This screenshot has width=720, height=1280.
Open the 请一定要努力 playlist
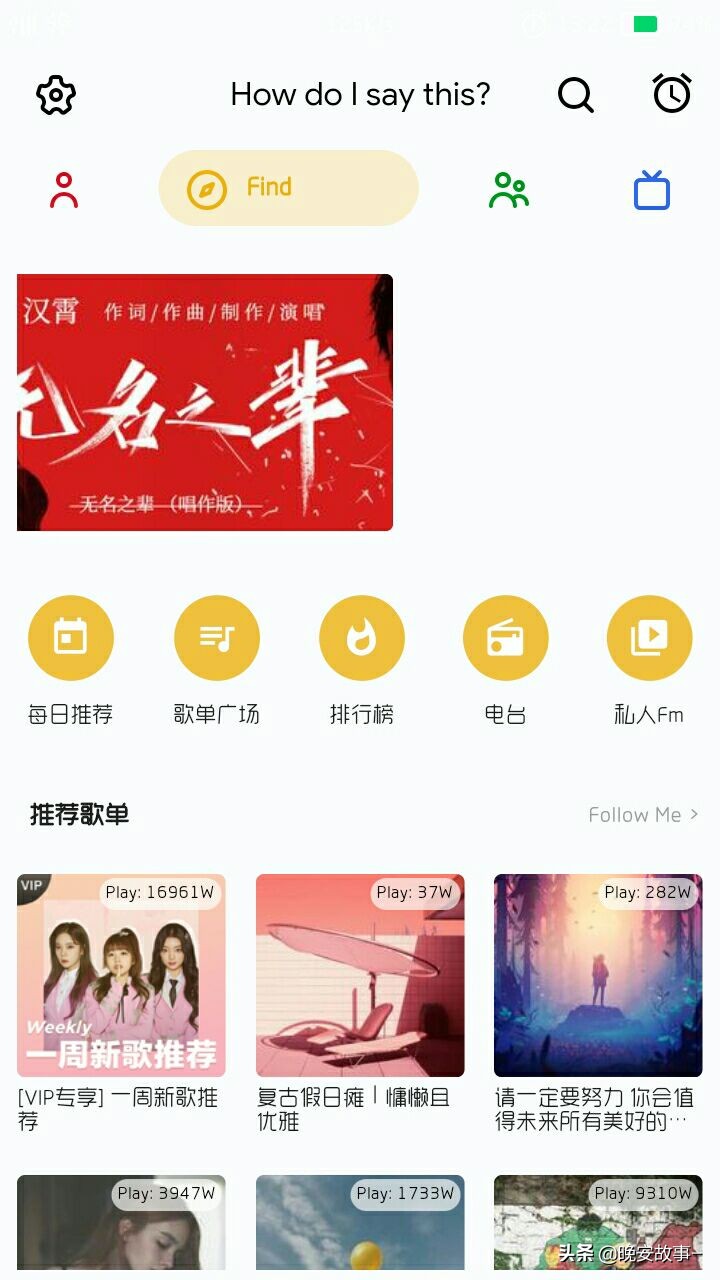coord(598,975)
